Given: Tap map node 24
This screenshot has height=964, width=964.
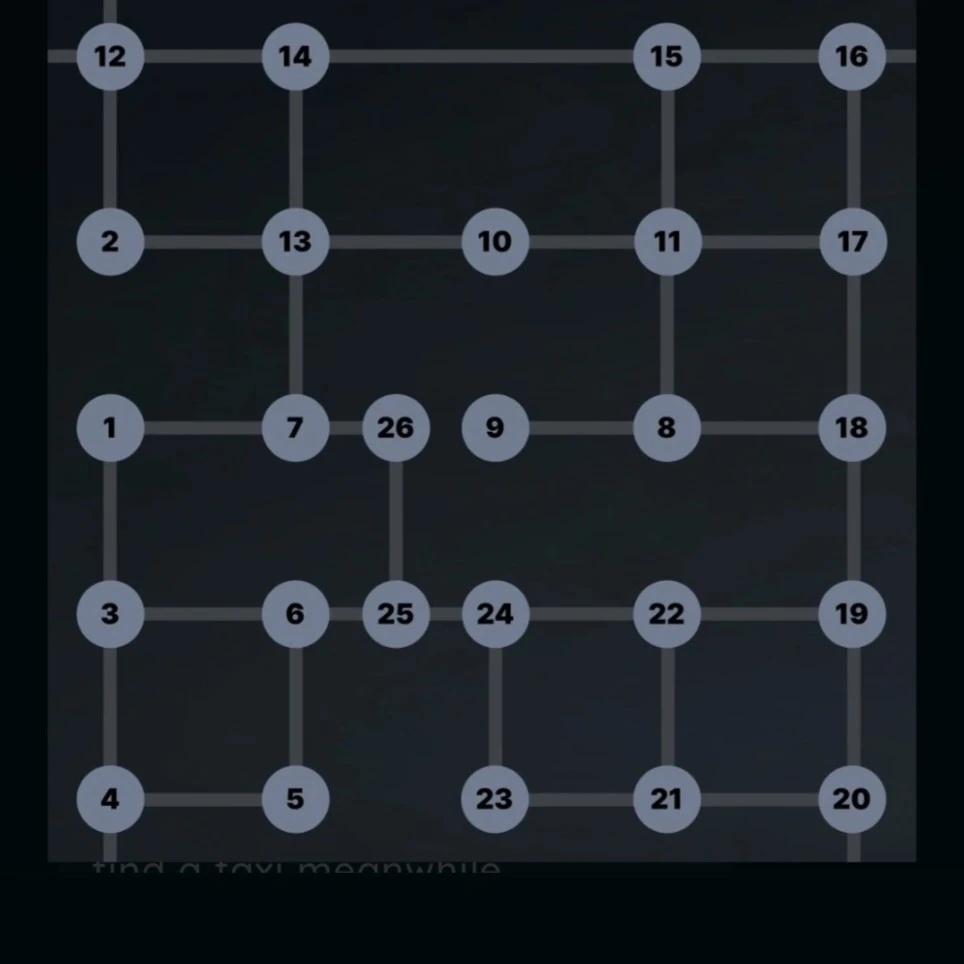Looking at the screenshot, I should [495, 614].
